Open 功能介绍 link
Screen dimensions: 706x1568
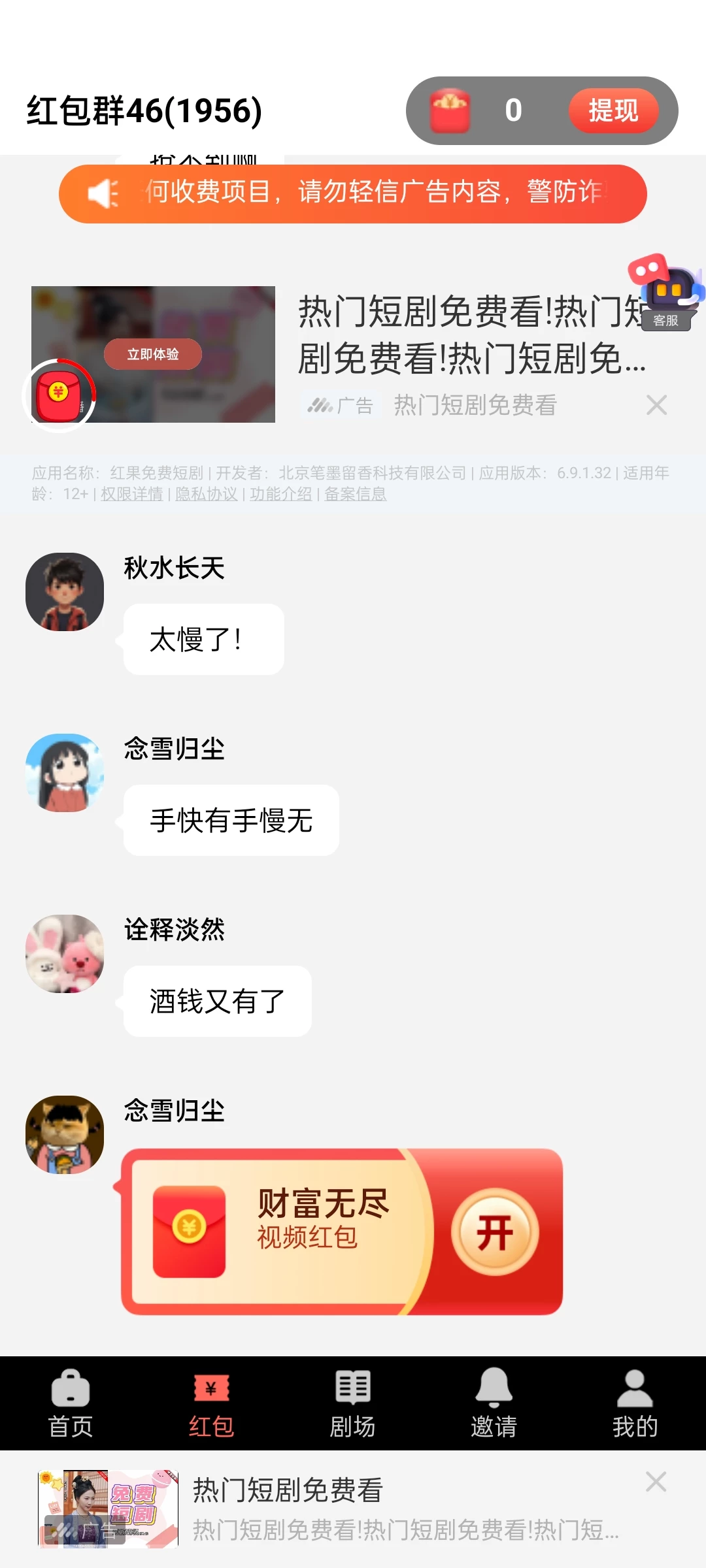(280, 494)
